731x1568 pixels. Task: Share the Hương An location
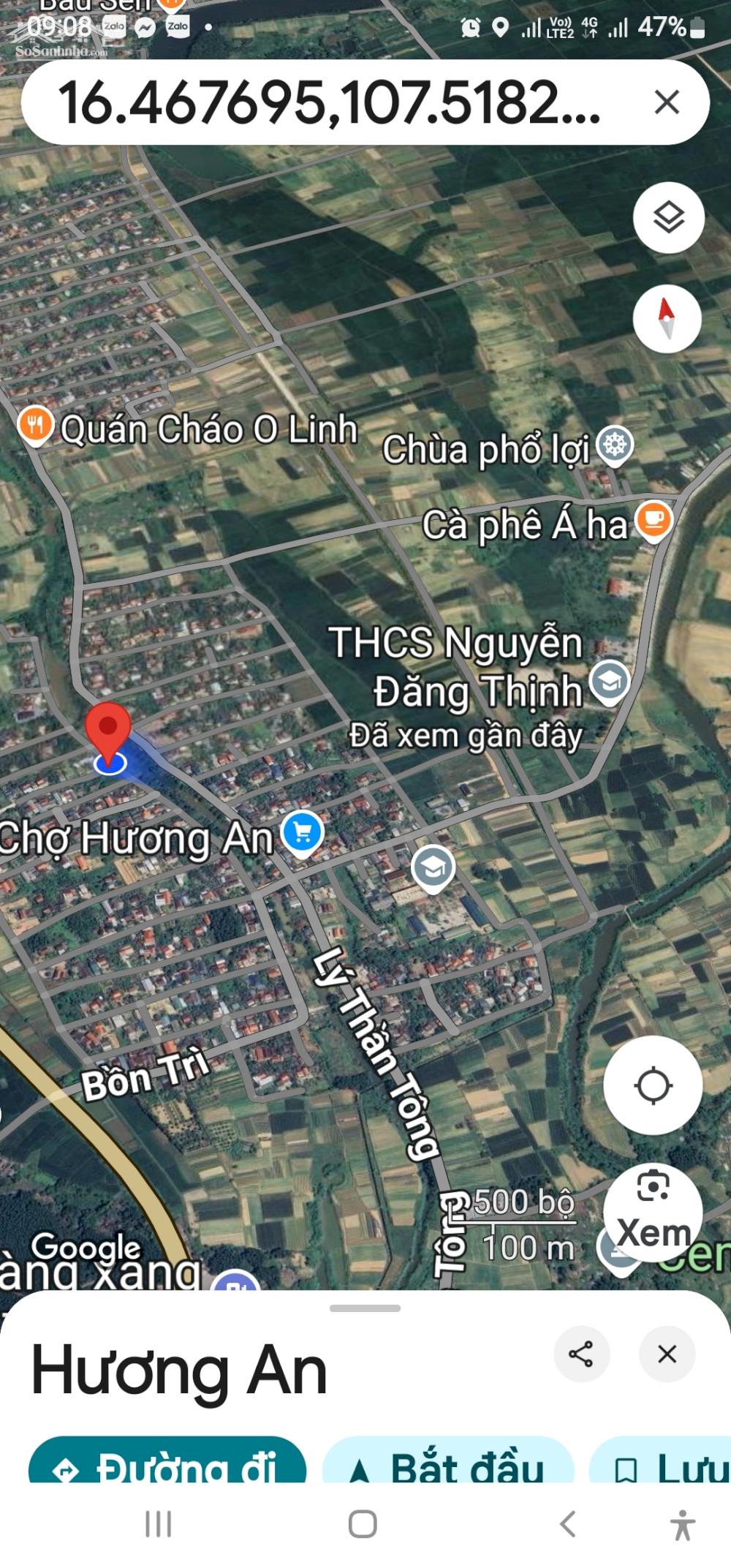581,1354
